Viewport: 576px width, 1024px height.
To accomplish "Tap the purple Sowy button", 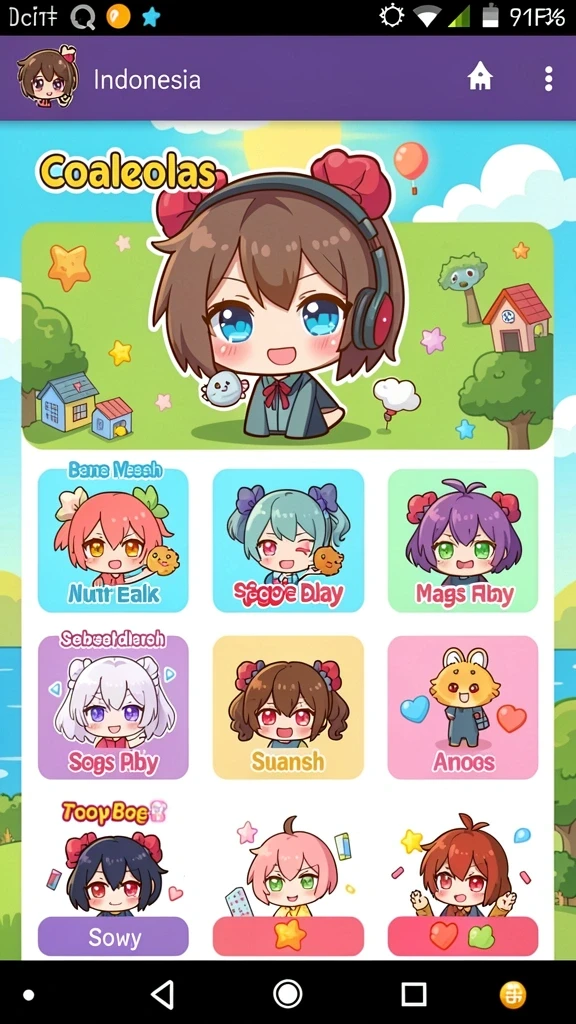I will (113, 936).
